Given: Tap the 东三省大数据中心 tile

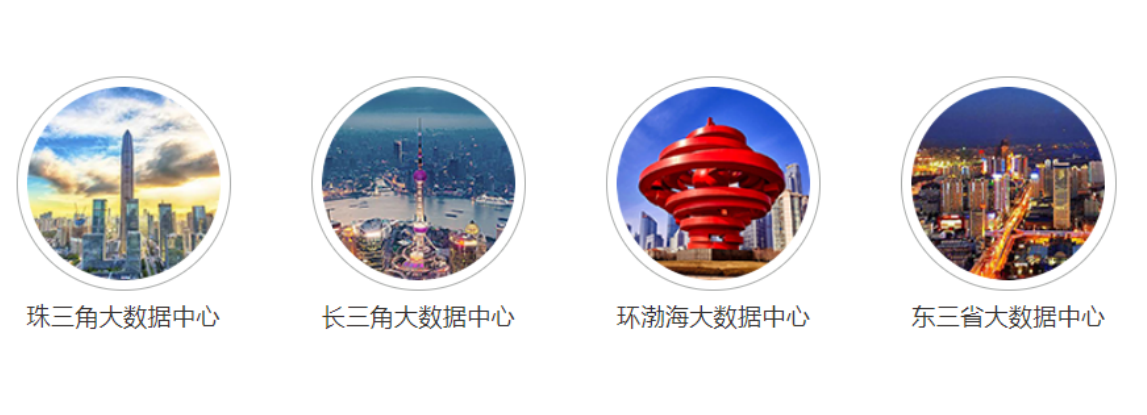Looking at the screenshot, I should [x=1008, y=183].
